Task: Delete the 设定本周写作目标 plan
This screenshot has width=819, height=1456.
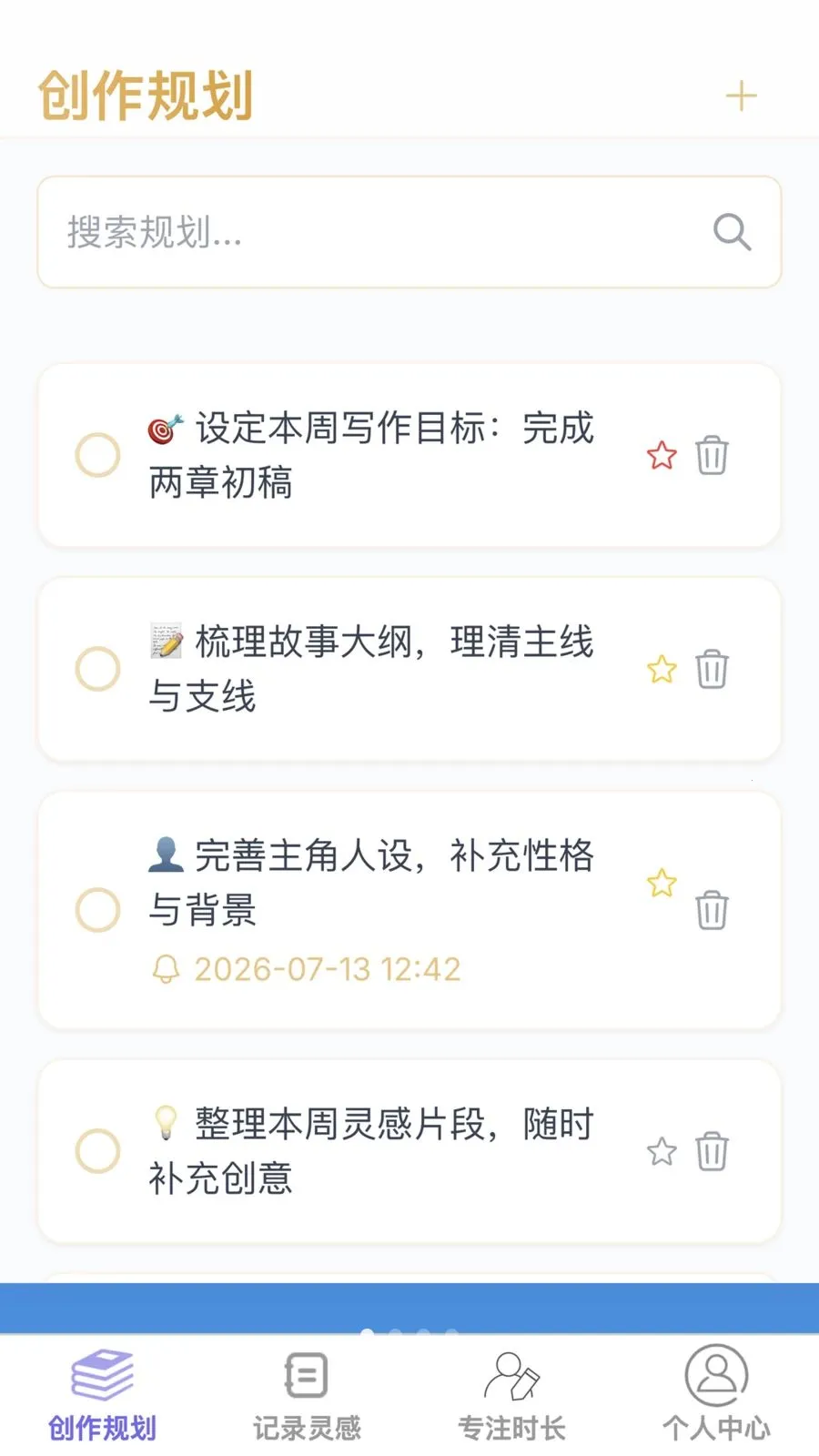Action: click(712, 455)
